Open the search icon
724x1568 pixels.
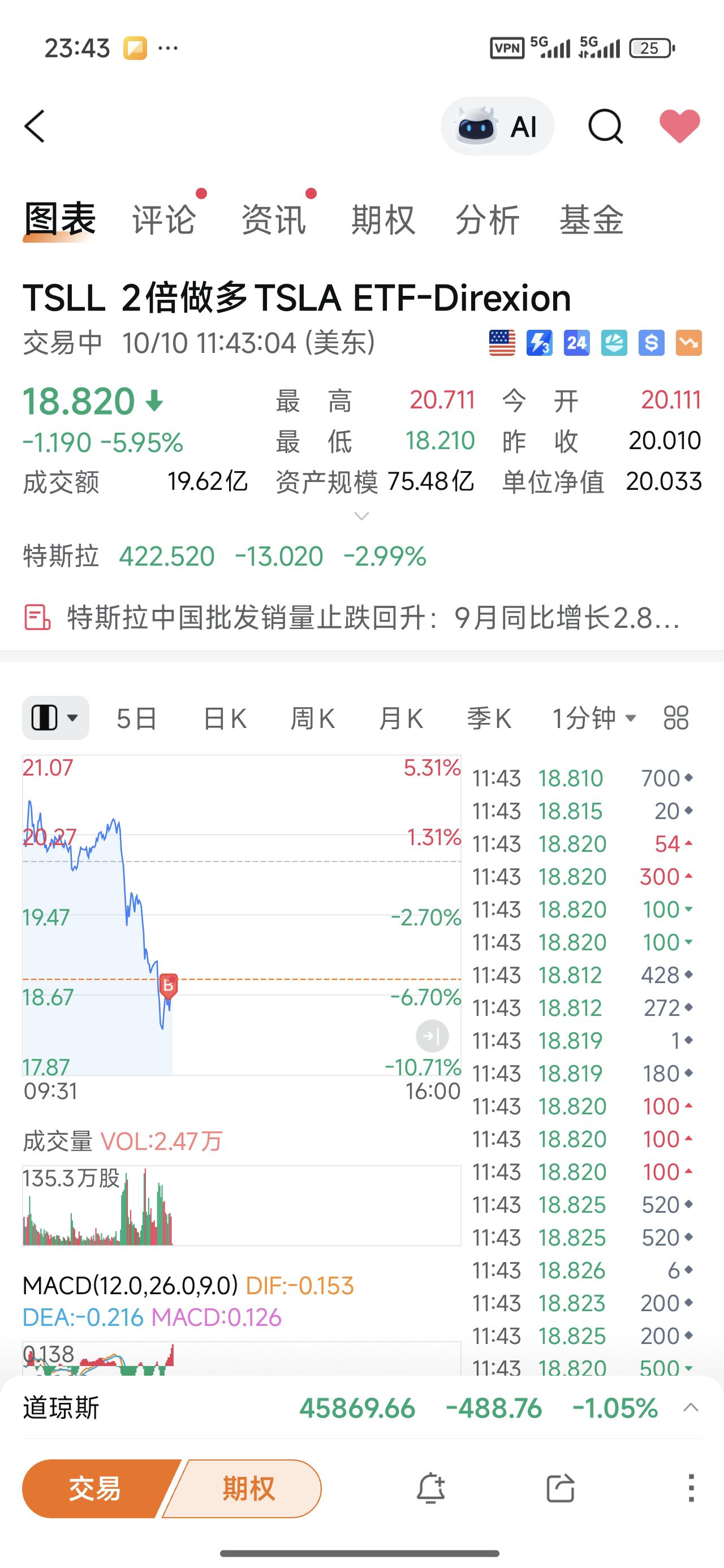[x=605, y=126]
